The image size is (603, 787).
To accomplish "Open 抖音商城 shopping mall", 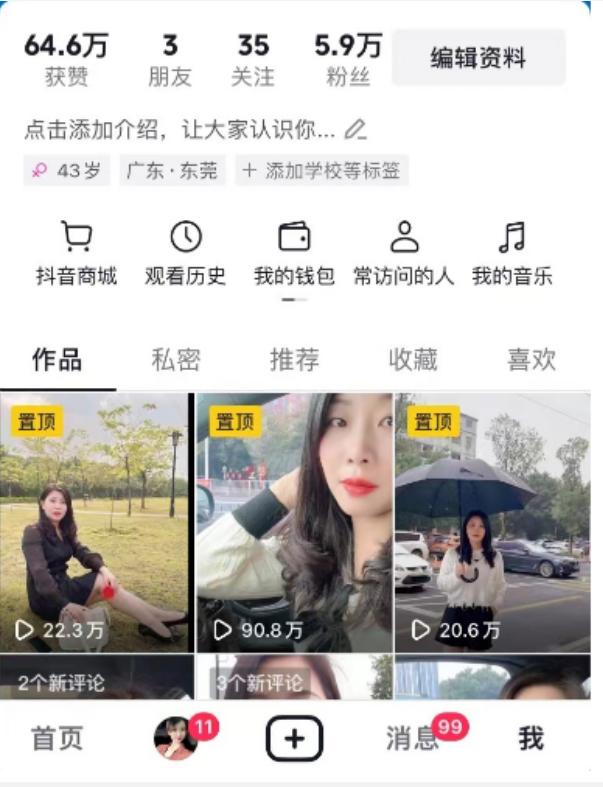I will tap(76, 255).
